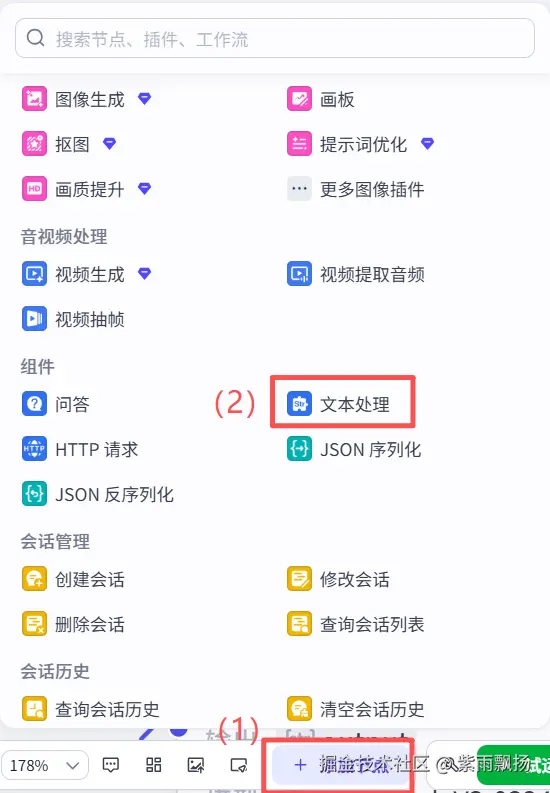Select the 视频生成 node

(86, 274)
